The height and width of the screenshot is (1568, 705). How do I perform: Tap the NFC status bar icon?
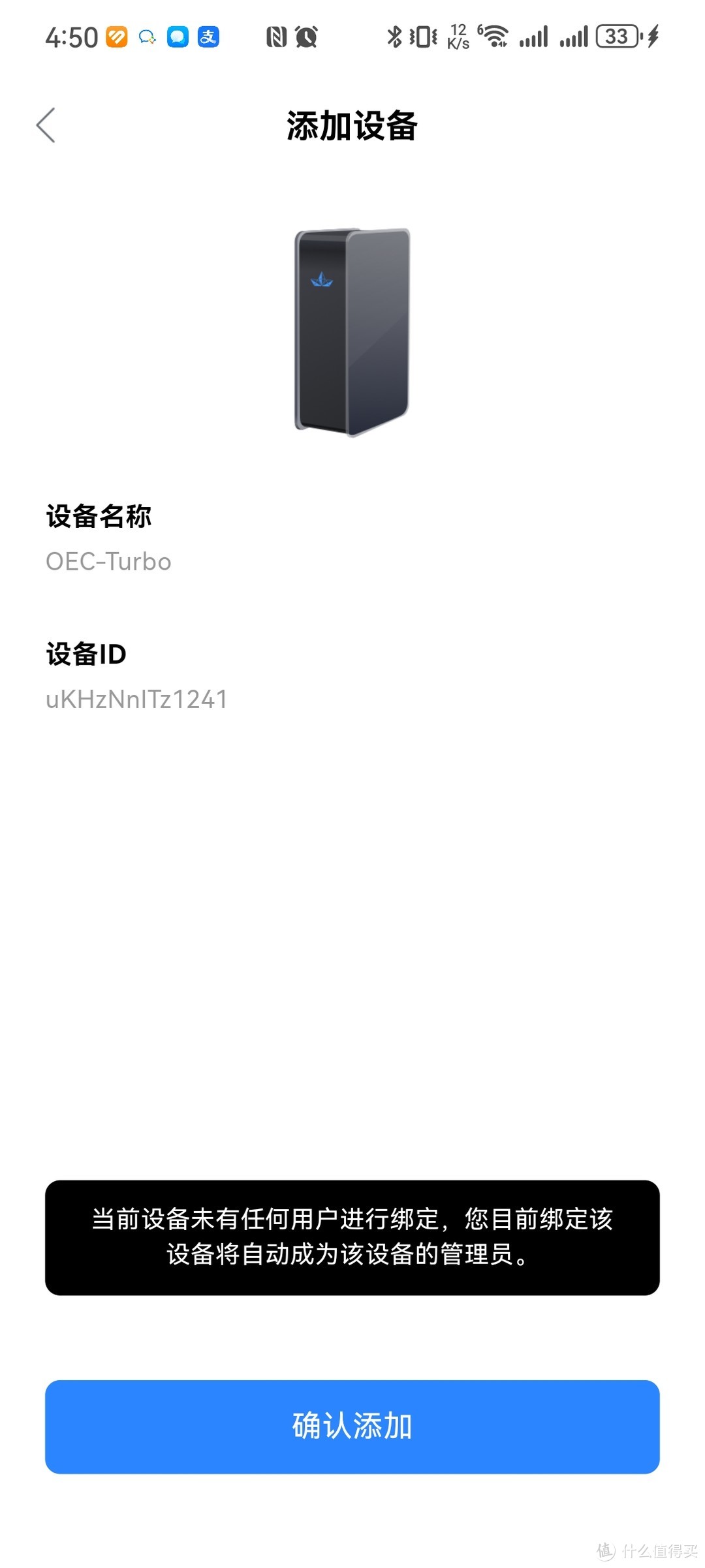pos(277,37)
